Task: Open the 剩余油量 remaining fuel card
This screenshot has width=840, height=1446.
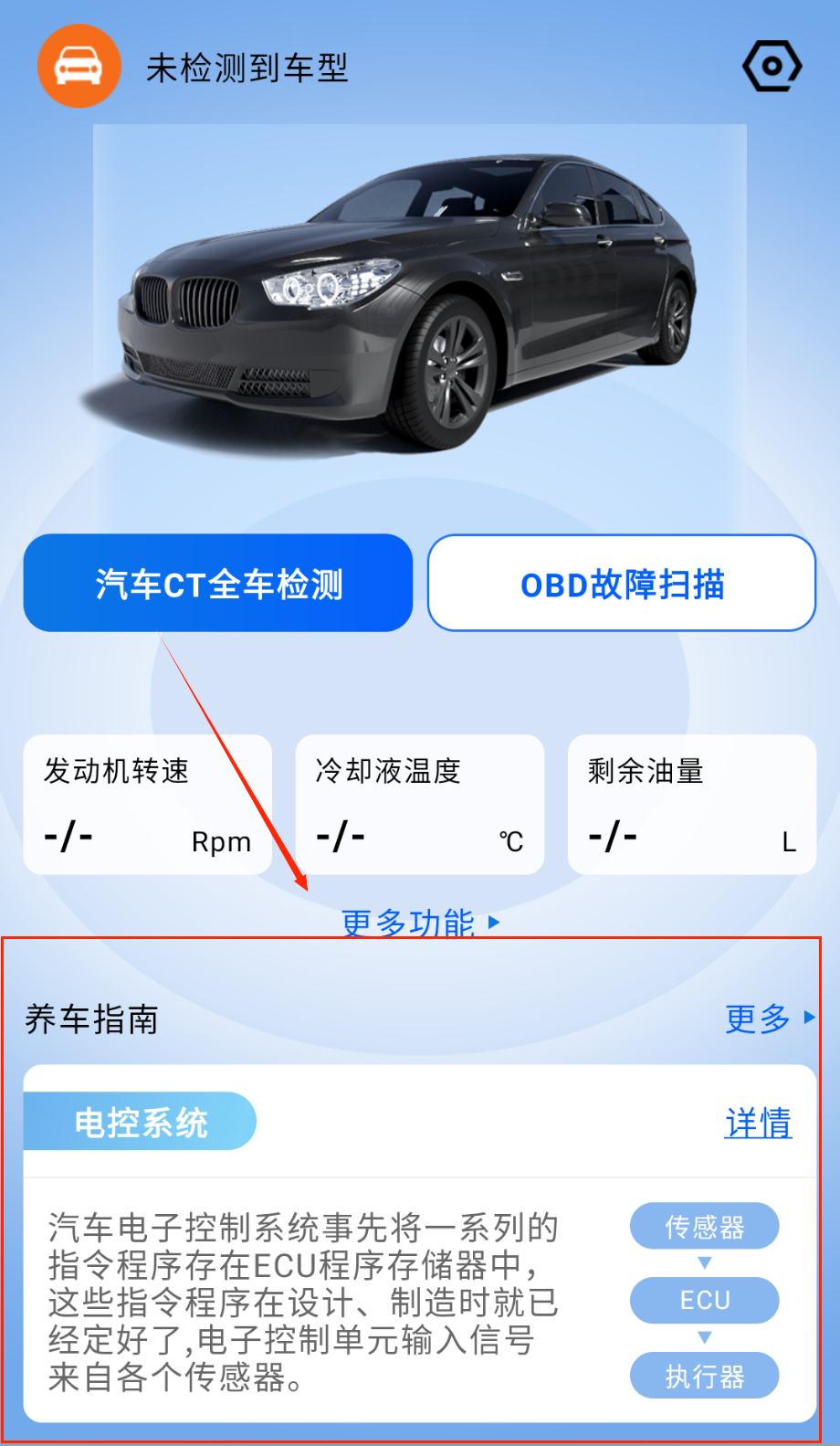Action: (692, 805)
